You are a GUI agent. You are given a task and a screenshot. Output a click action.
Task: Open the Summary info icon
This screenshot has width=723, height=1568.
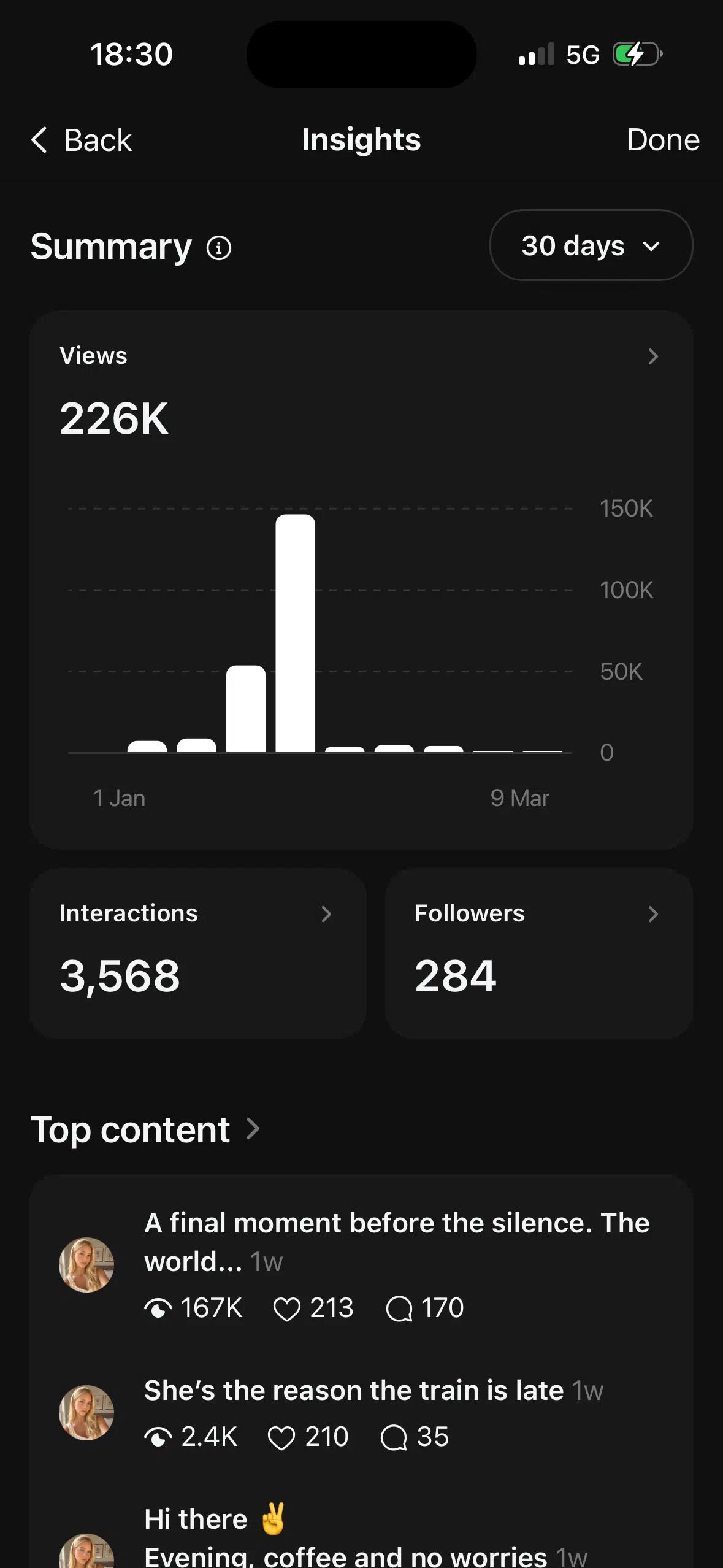[219, 248]
